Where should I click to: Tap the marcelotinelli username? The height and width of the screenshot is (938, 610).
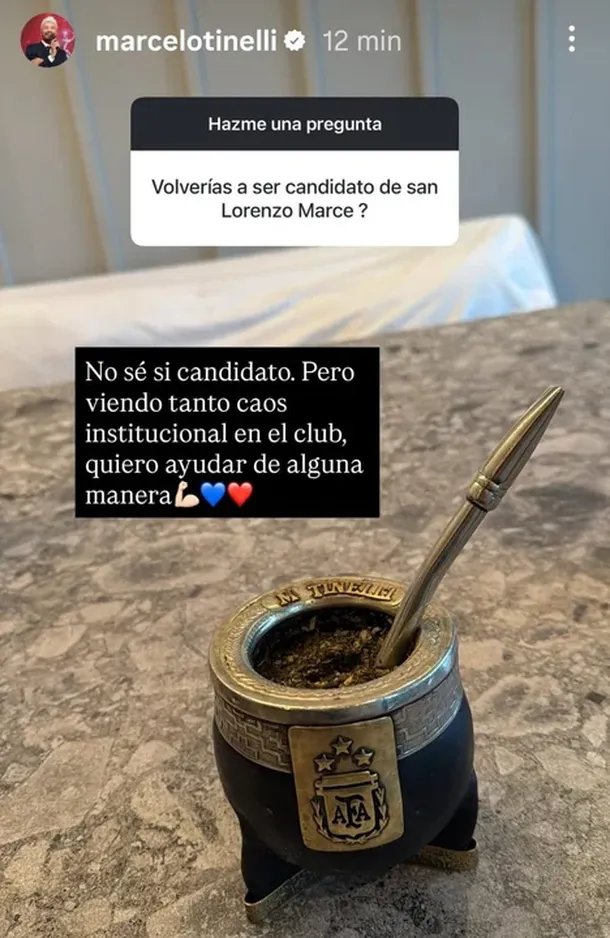(x=187, y=41)
